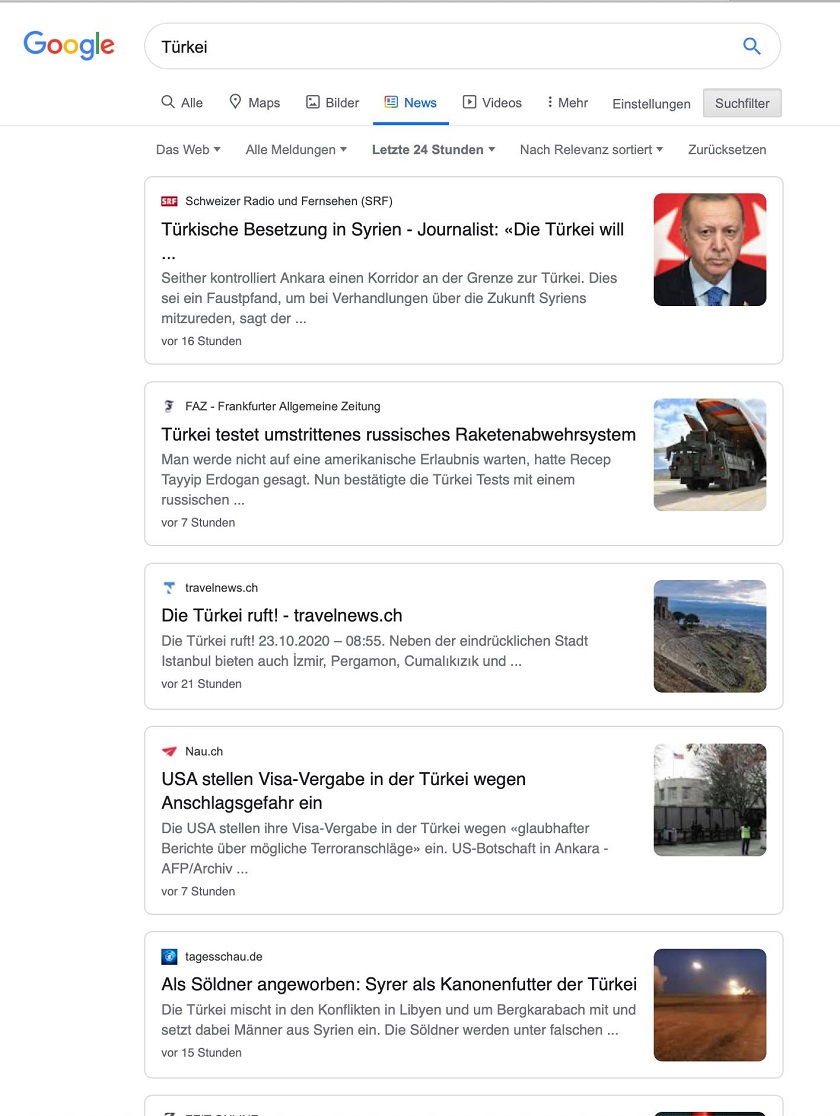Screen dimensions: 840x1116
Task: Switch to the Videos tab
Action: [x=492, y=103]
